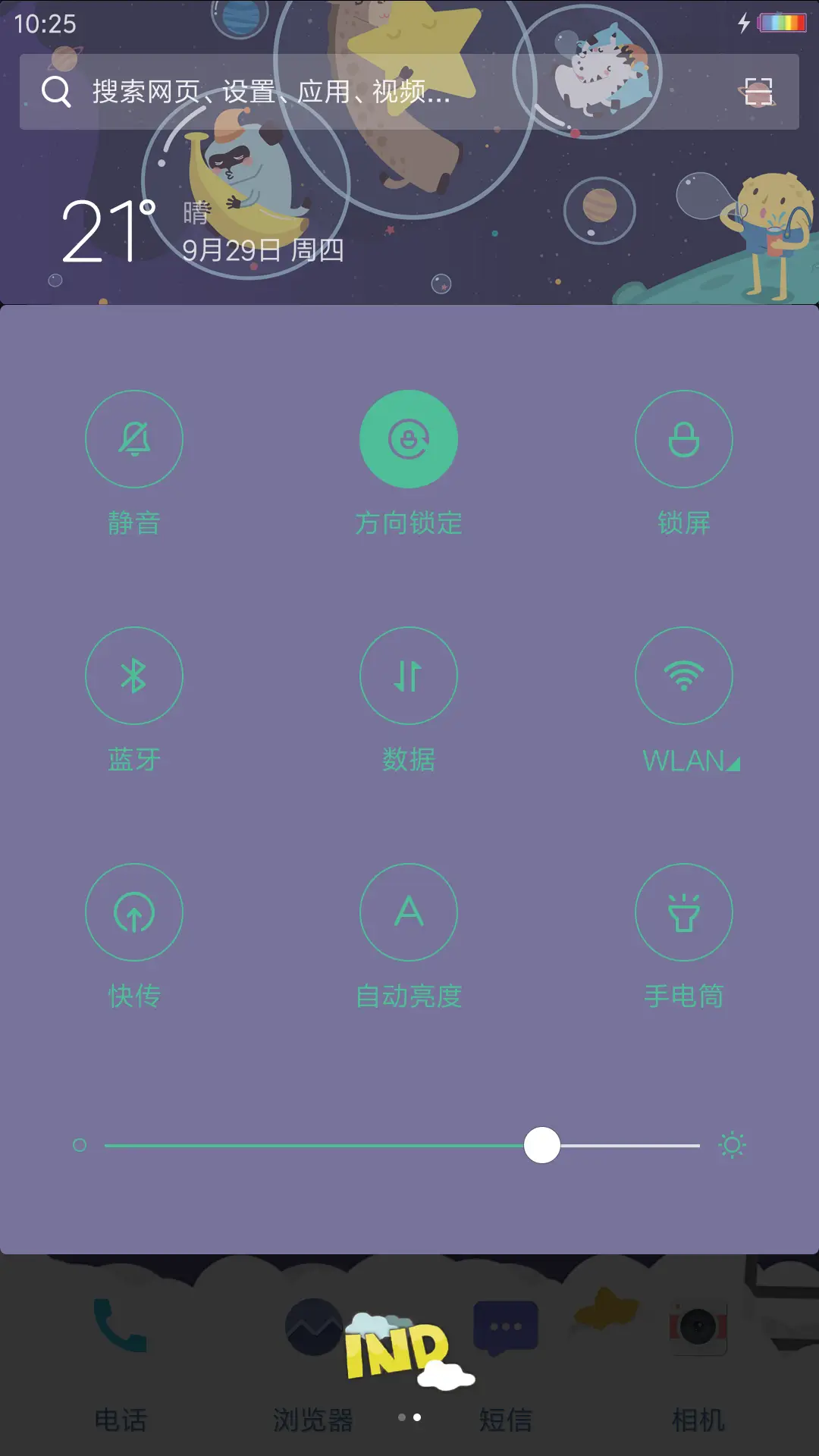Enable auto brightness (自动亮度)
Viewport: 819px width, 1456px height.
pyautogui.click(x=409, y=912)
